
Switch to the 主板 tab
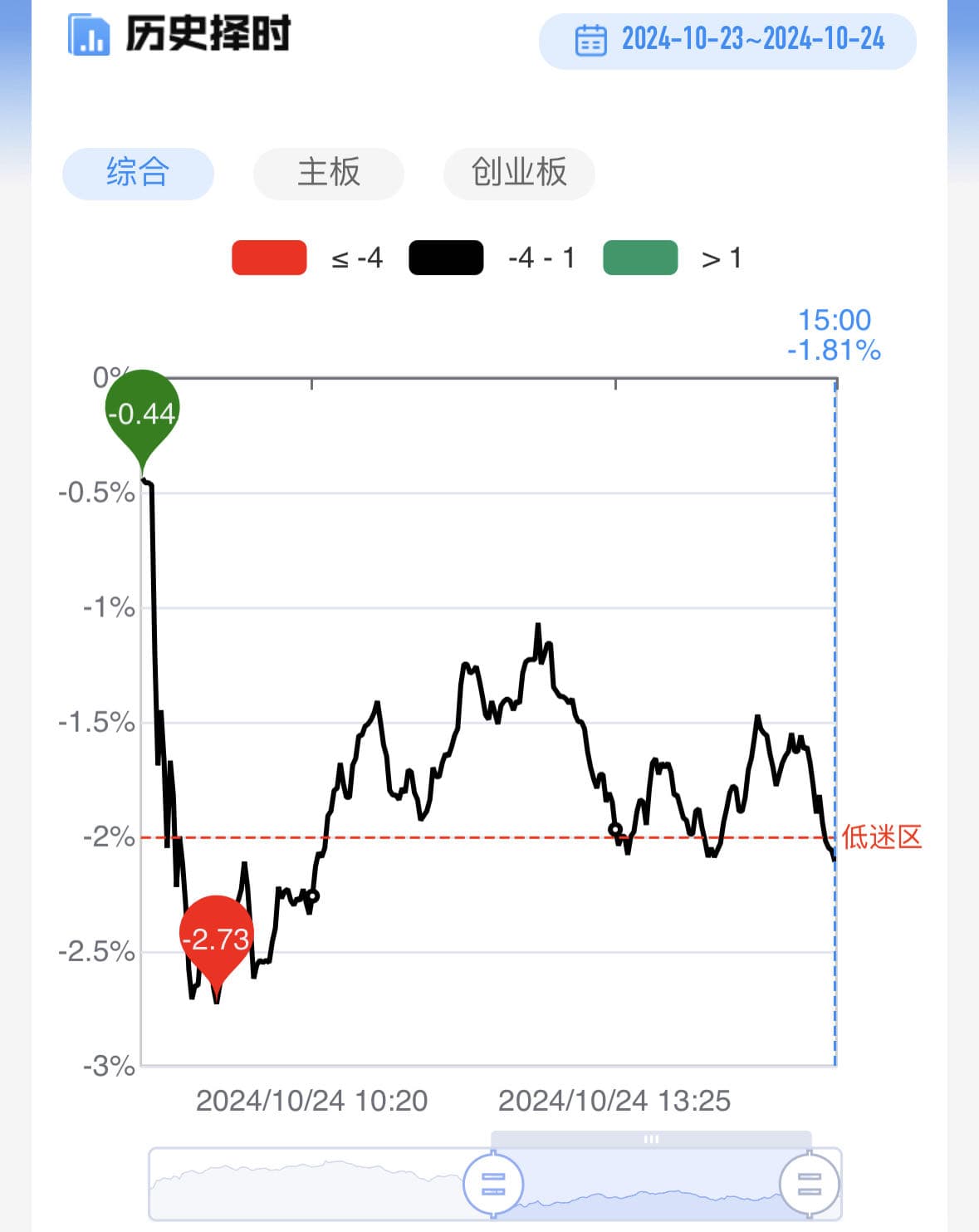[329, 173]
